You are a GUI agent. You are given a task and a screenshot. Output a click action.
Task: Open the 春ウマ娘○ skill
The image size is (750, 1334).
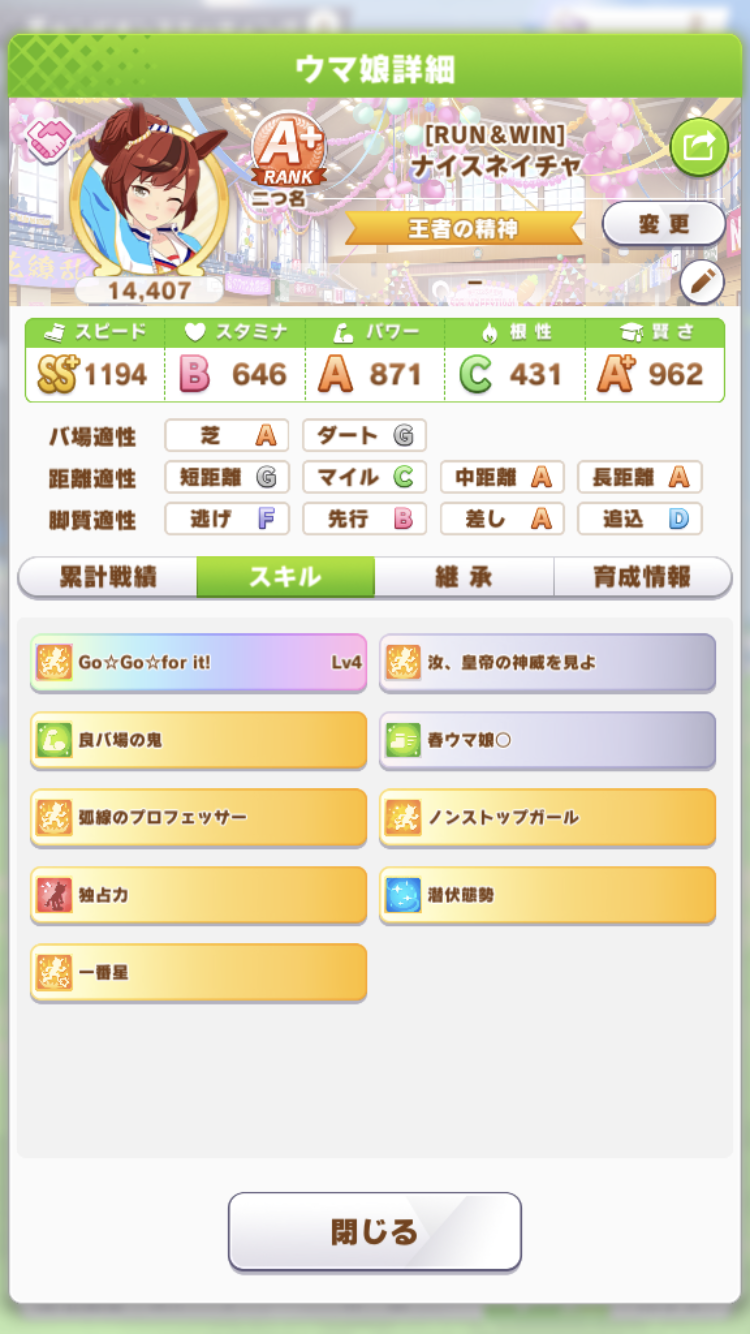click(547, 740)
